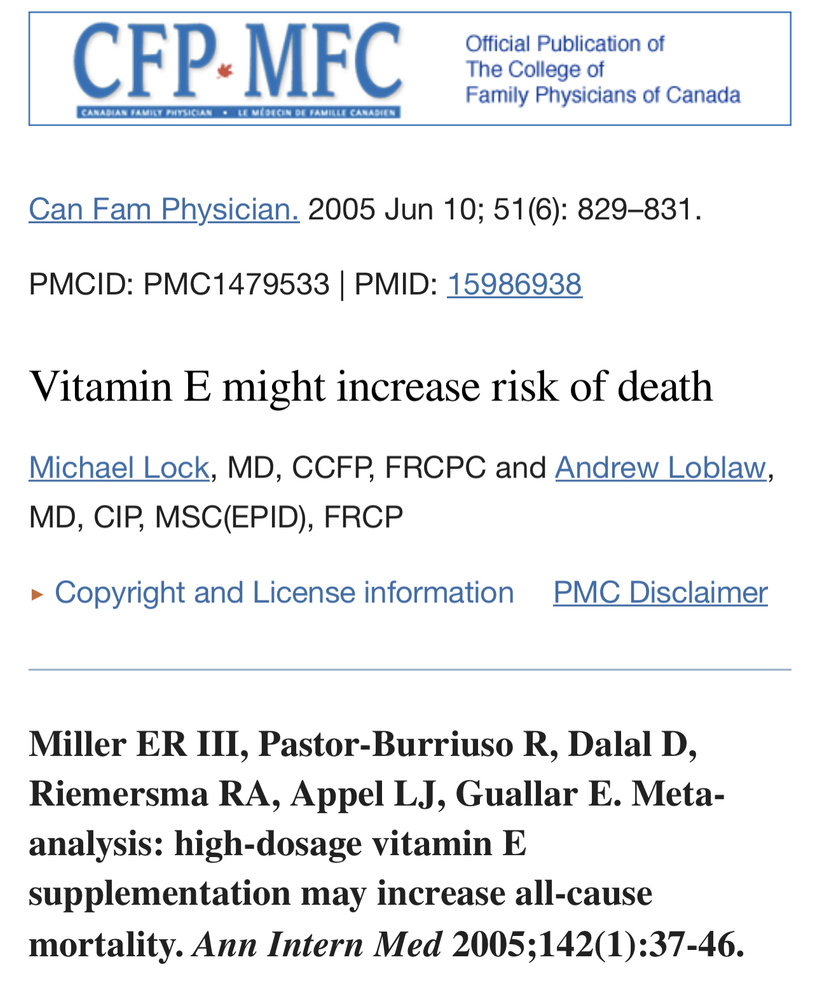Tap the CFP MFC journal banner
This screenshot has width=820, height=983.
(410, 68)
